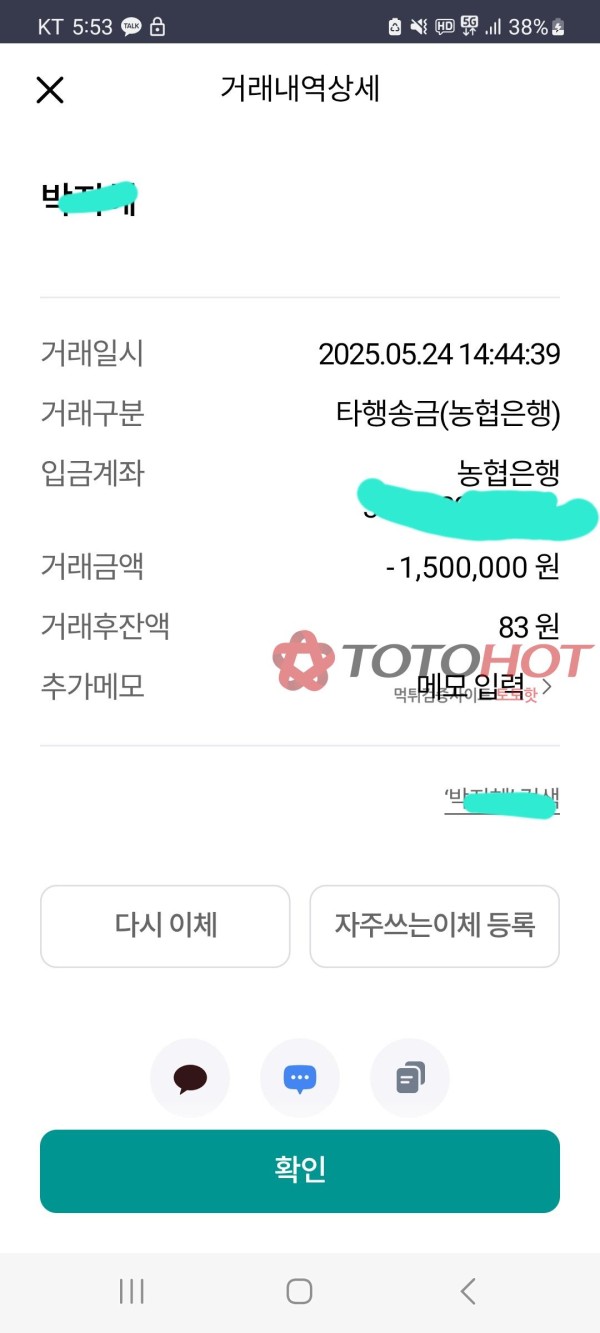Select 자주쓰는이체 등록
The width and height of the screenshot is (600, 1333).
(x=434, y=925)
